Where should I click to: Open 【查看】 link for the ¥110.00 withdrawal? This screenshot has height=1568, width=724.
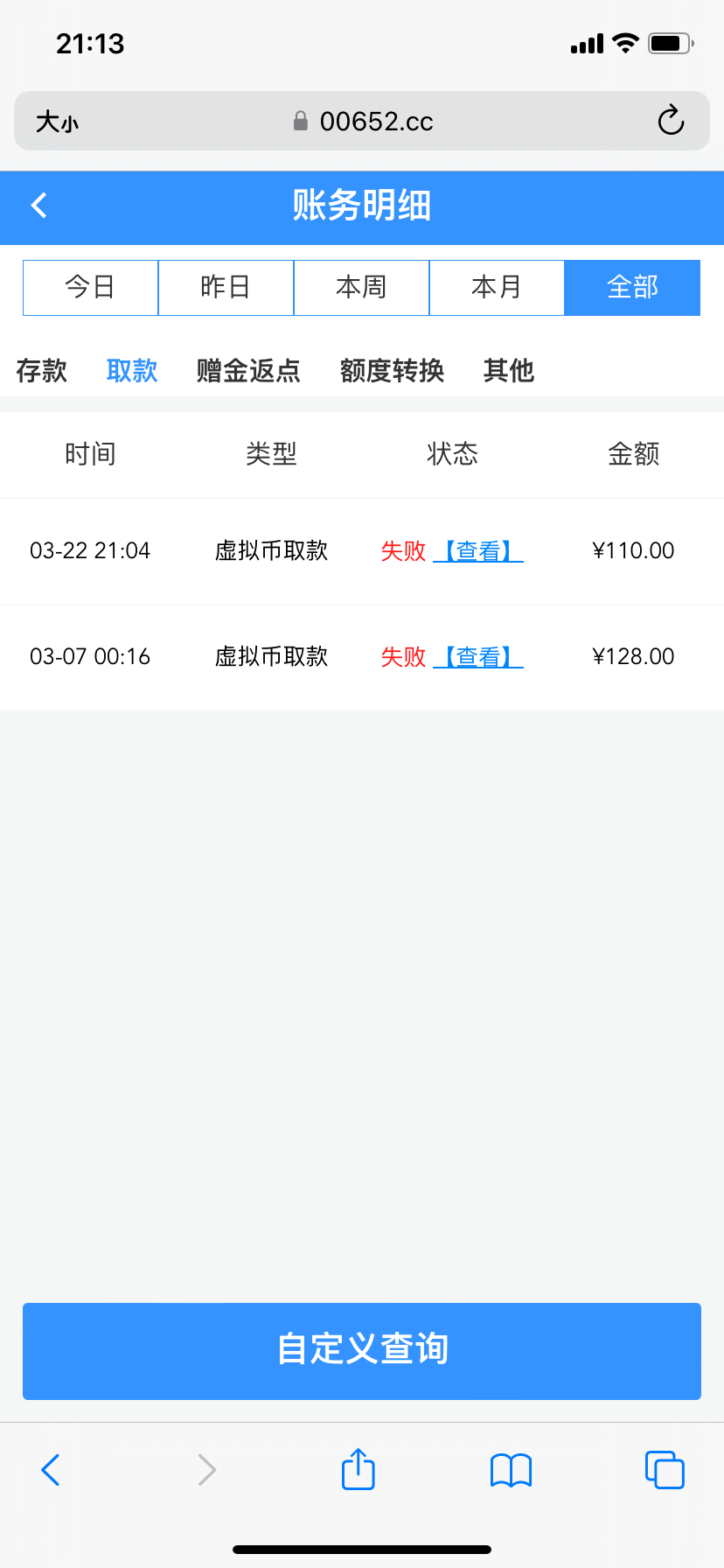click(477, 551)
